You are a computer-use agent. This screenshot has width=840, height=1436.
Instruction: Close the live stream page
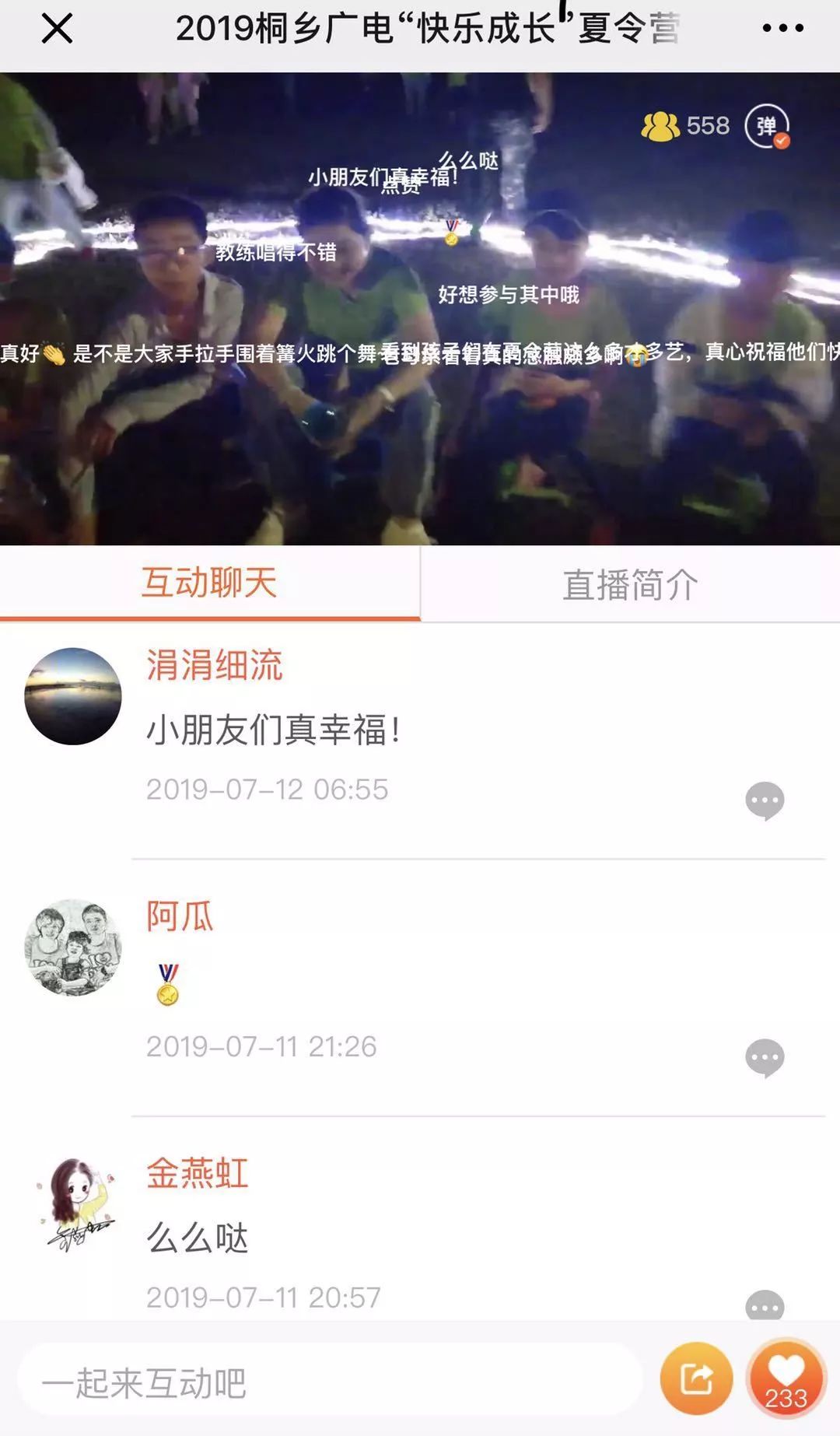tap(57, 30)
